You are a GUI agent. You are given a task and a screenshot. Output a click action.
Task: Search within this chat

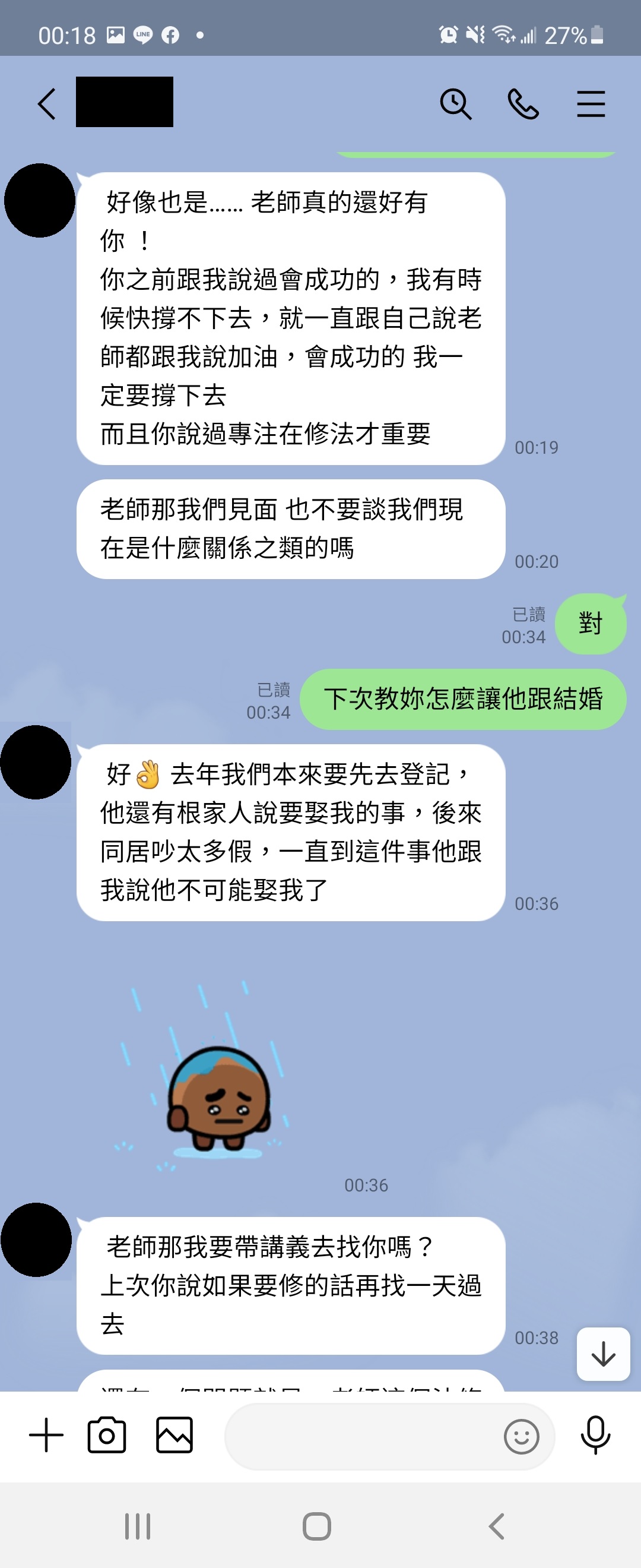pos(455,103)
